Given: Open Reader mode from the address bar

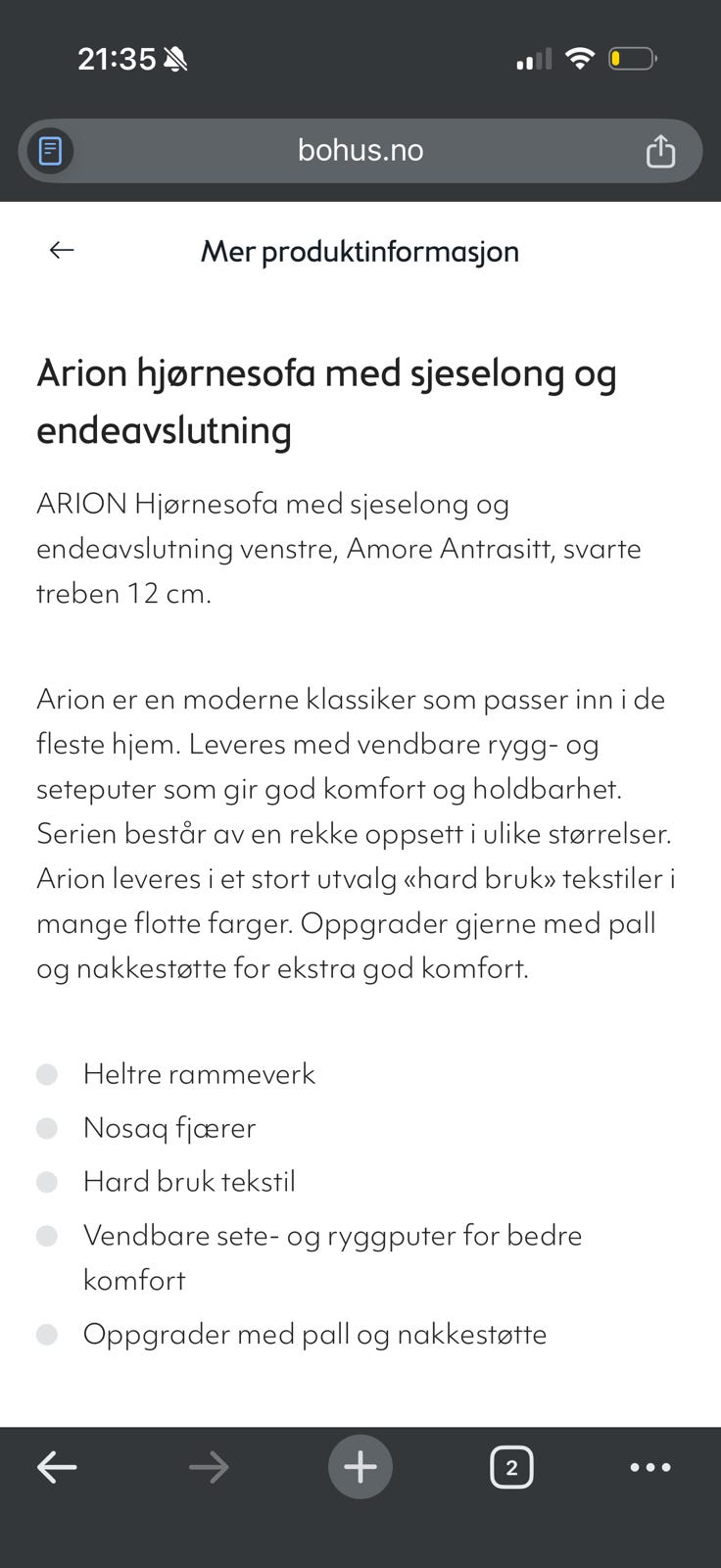Looking at the screenshot, I should (x=49, y=150).
